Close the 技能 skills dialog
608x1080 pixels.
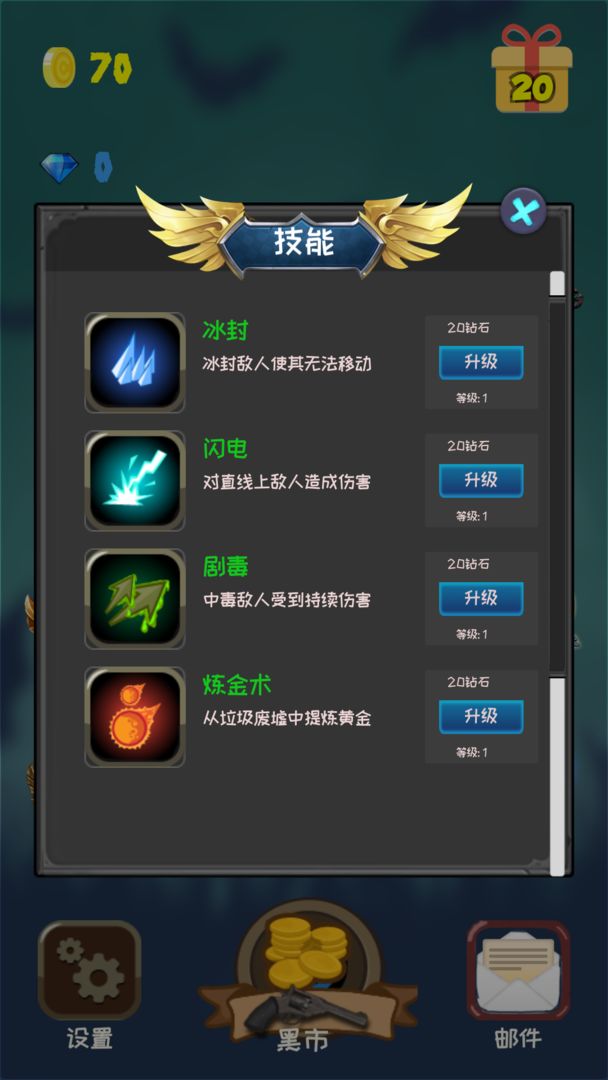point(523,211)
